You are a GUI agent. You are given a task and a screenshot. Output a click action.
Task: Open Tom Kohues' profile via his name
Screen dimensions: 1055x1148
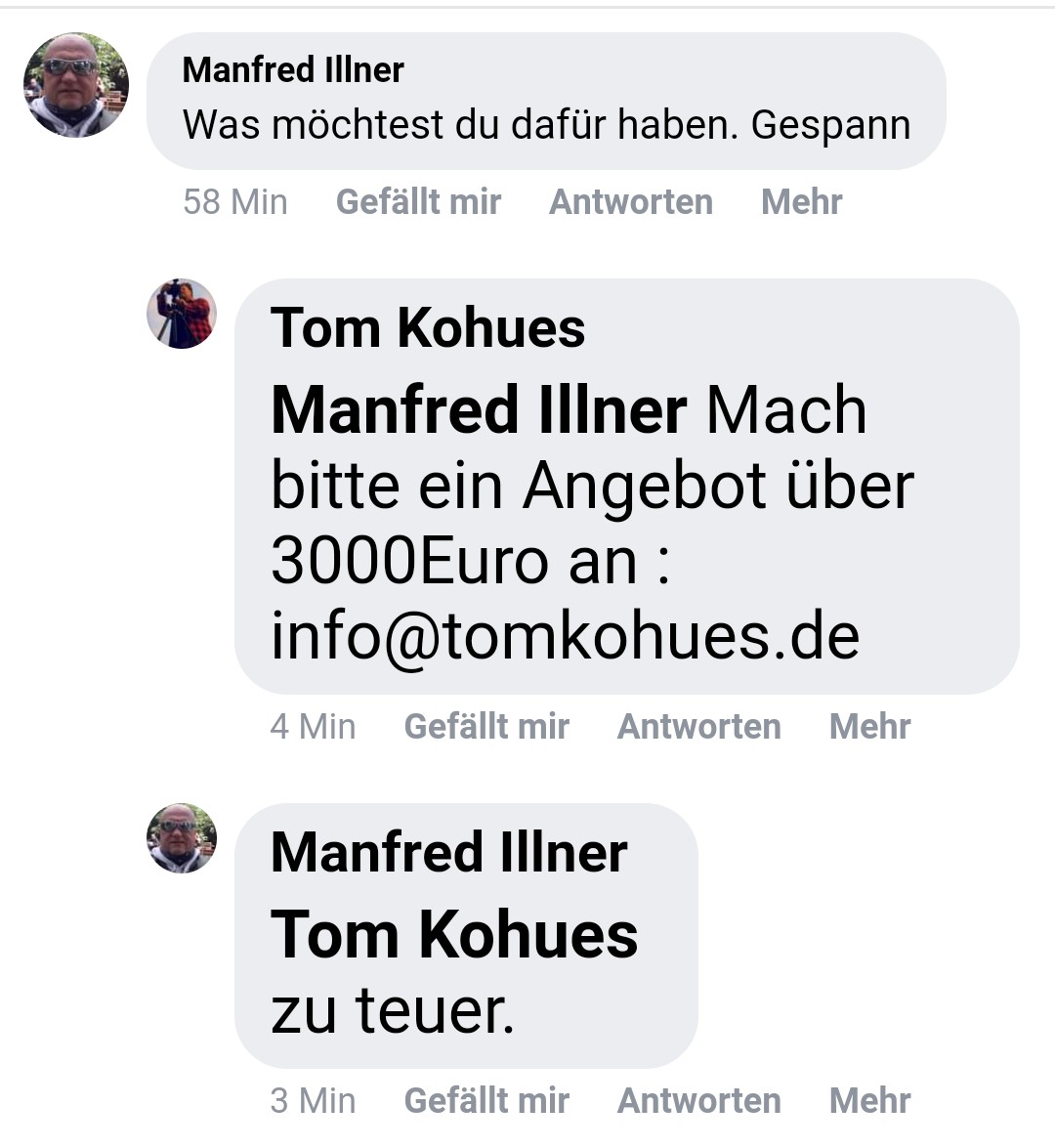(x=428, y=327)
